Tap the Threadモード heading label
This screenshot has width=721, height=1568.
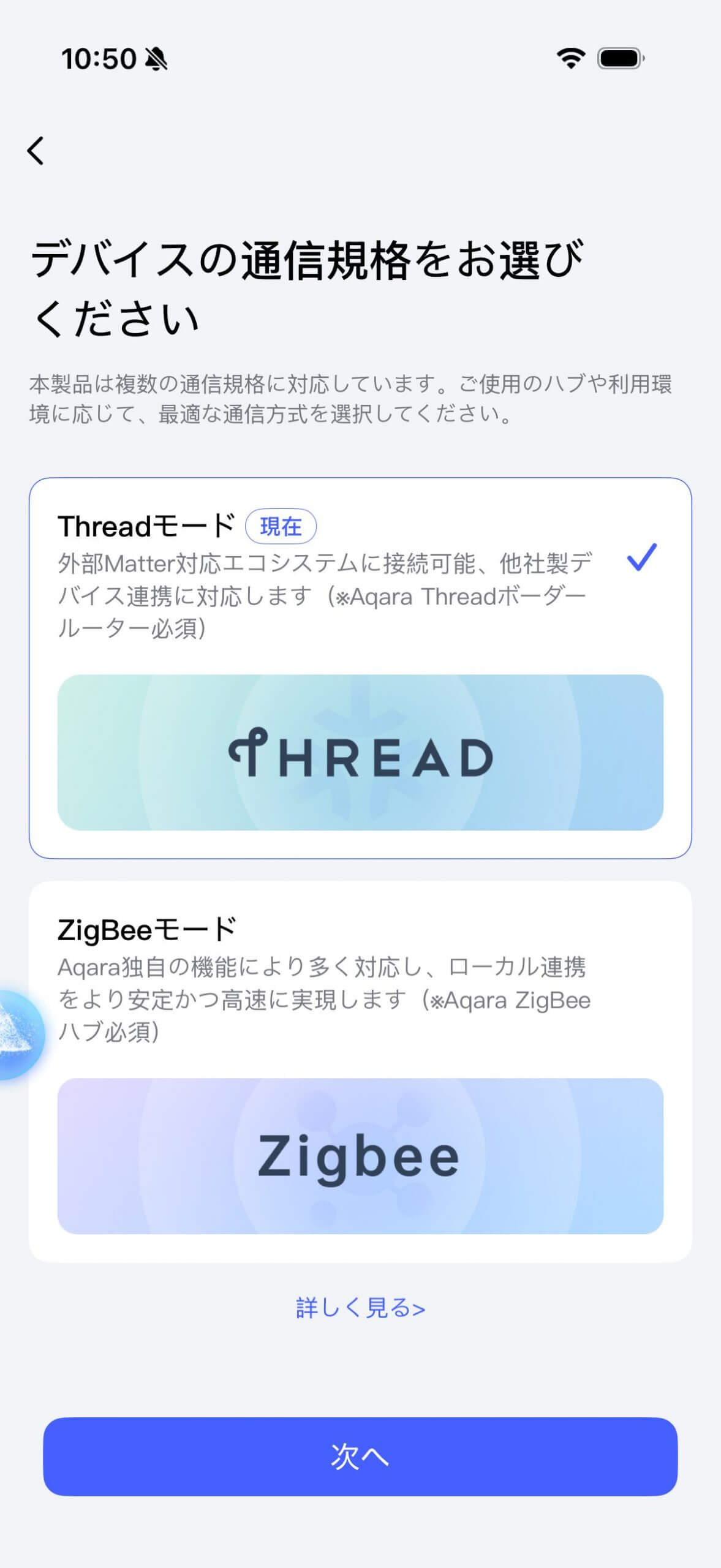[x=147, y=526]
